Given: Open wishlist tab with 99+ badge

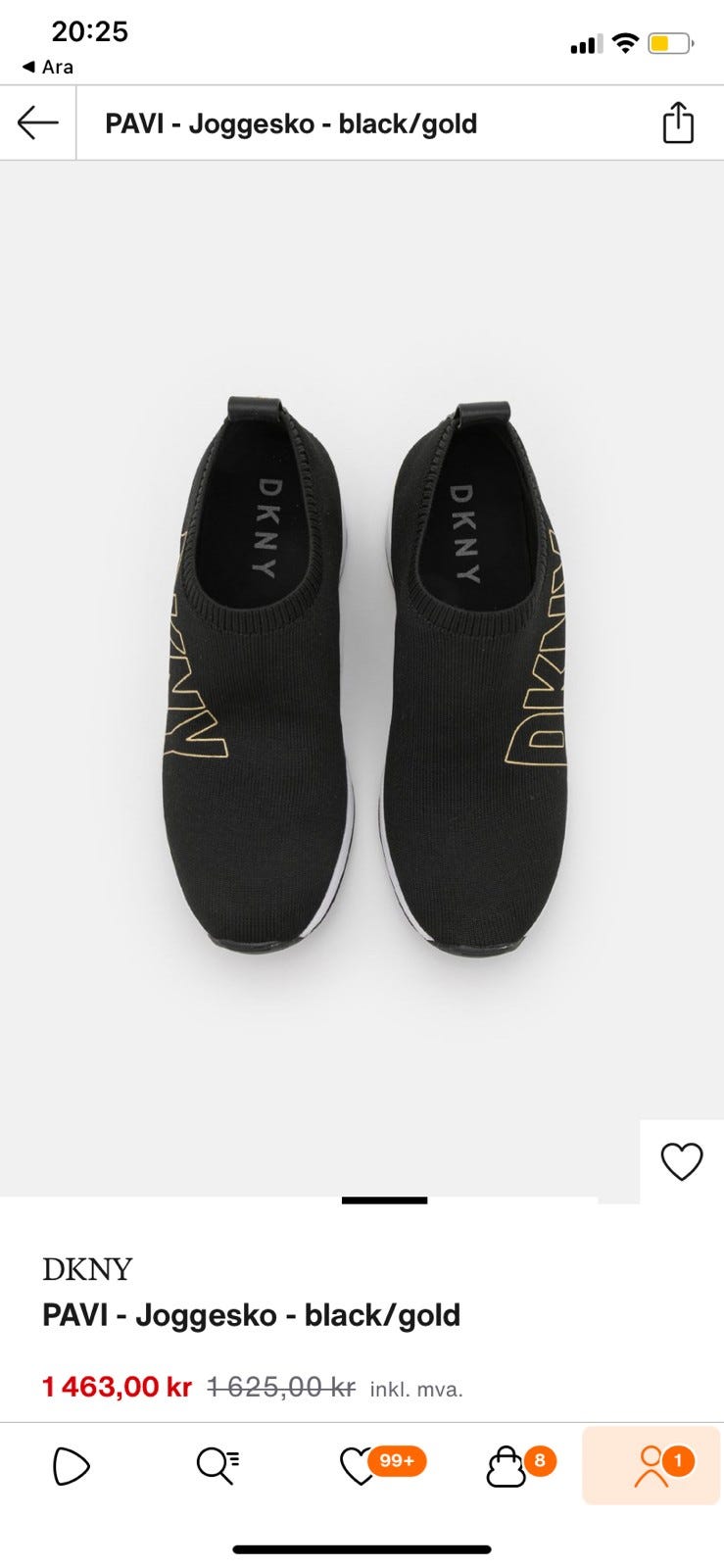Looking at the screenshot, I should click(361, 1466).
